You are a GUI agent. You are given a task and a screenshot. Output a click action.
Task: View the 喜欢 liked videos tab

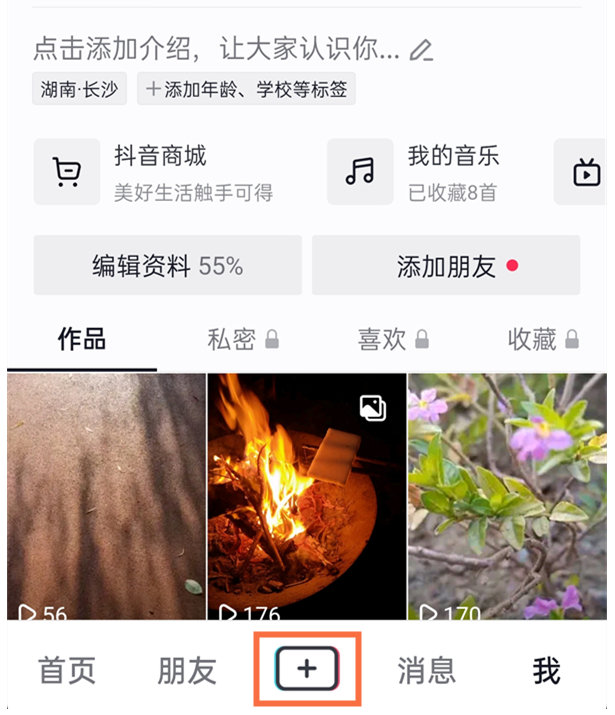pyautogui.click(x=392, y=340)
